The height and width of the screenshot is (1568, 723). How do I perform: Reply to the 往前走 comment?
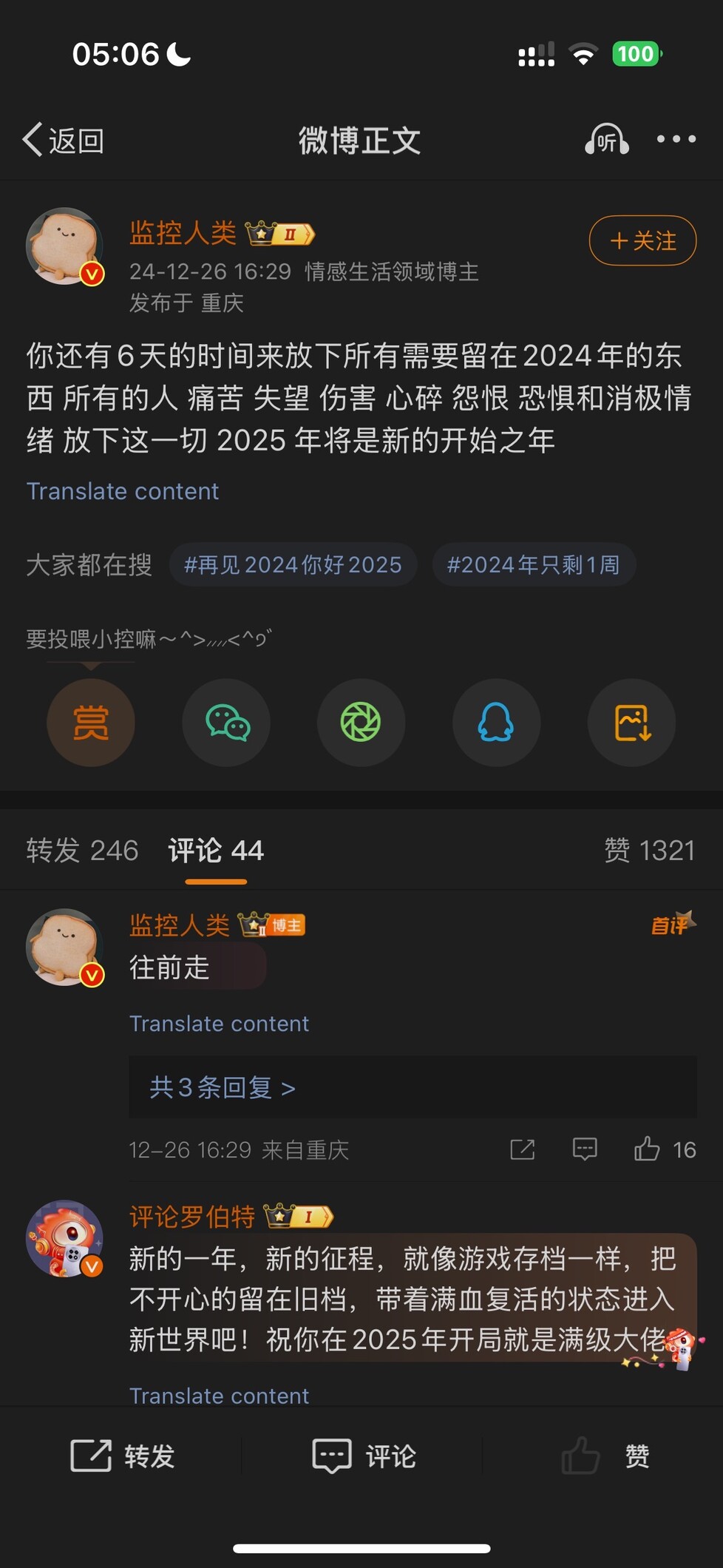click(x=585, y=1149)
